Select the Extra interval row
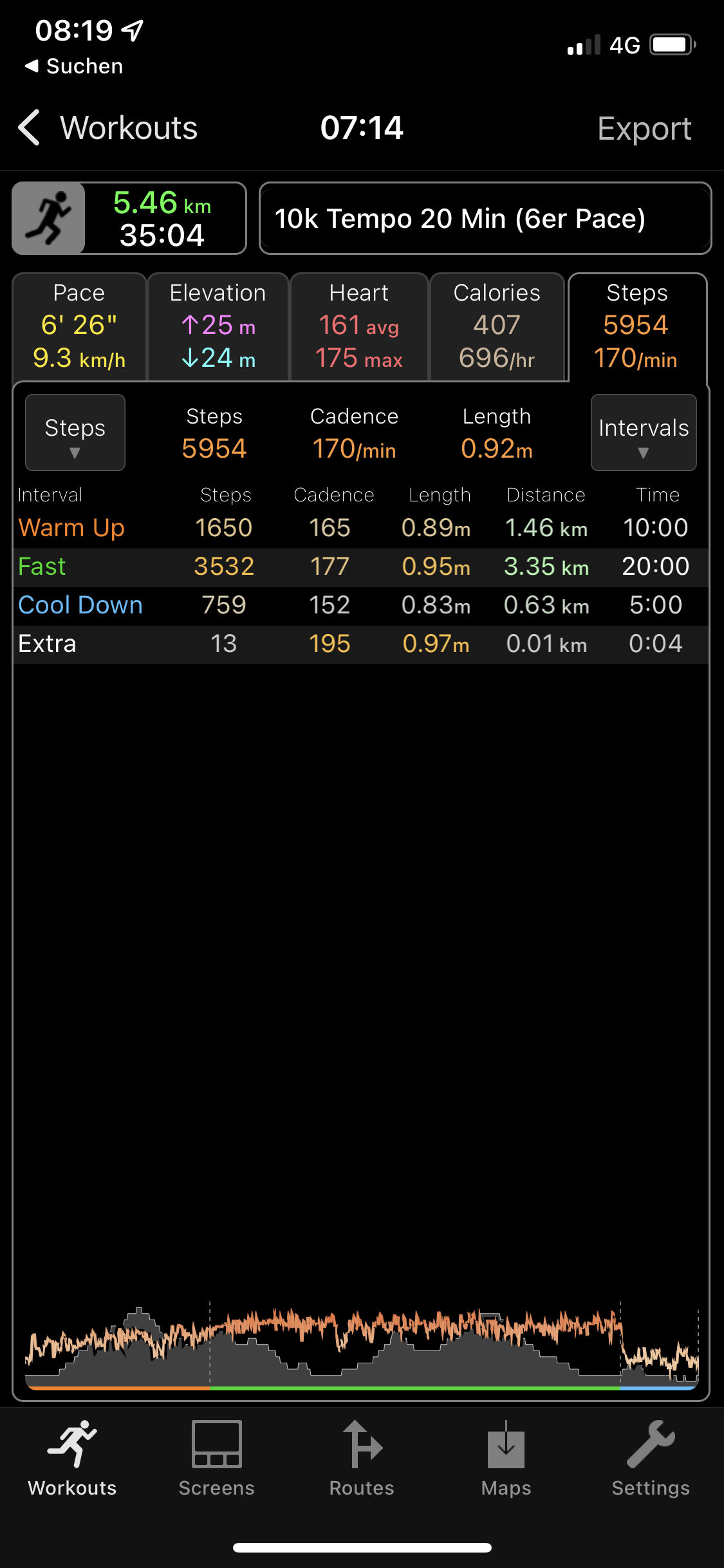The image size is (724, 1568). (x=360, y=644)
